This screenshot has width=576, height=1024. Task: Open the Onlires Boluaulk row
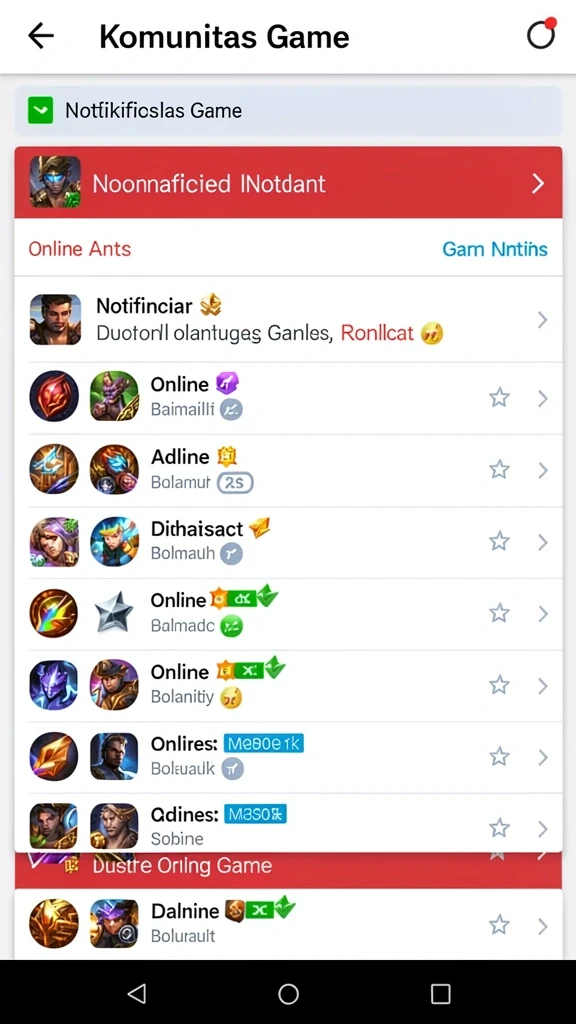(288, 757)
